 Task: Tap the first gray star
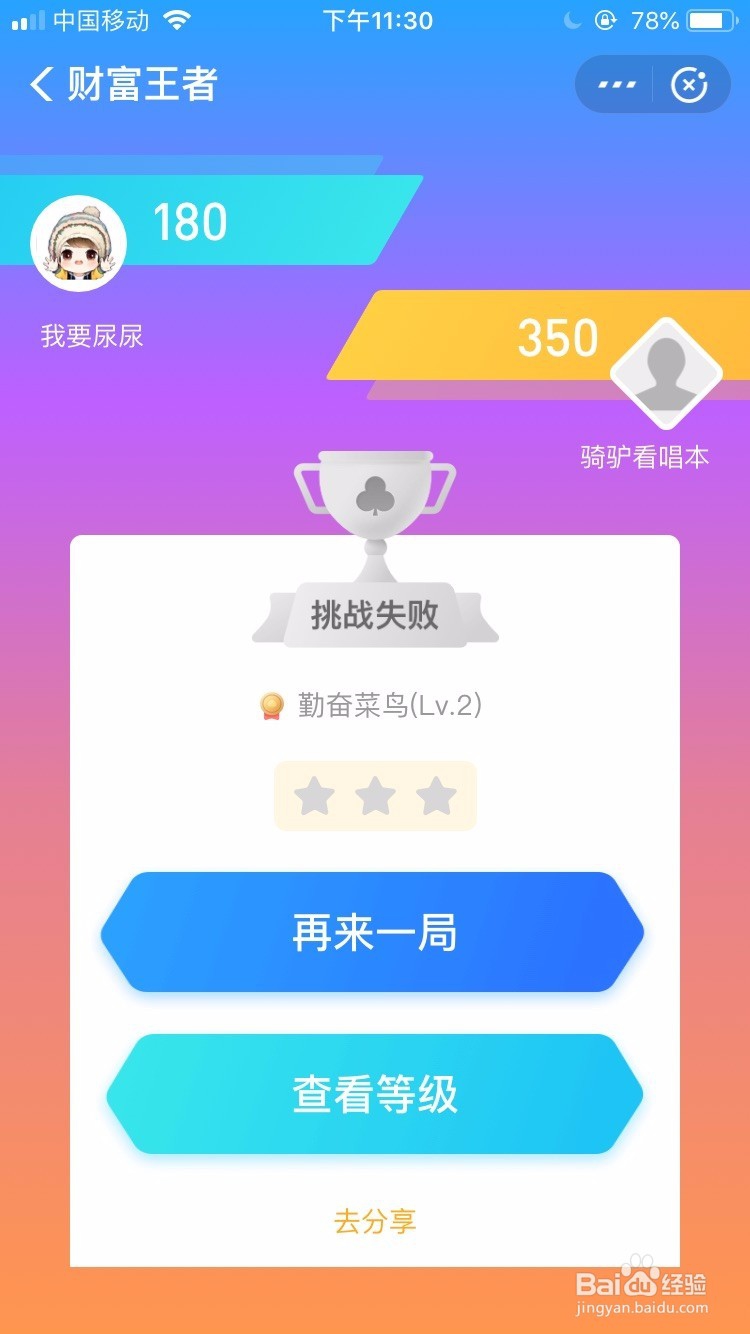coord(315,795)
